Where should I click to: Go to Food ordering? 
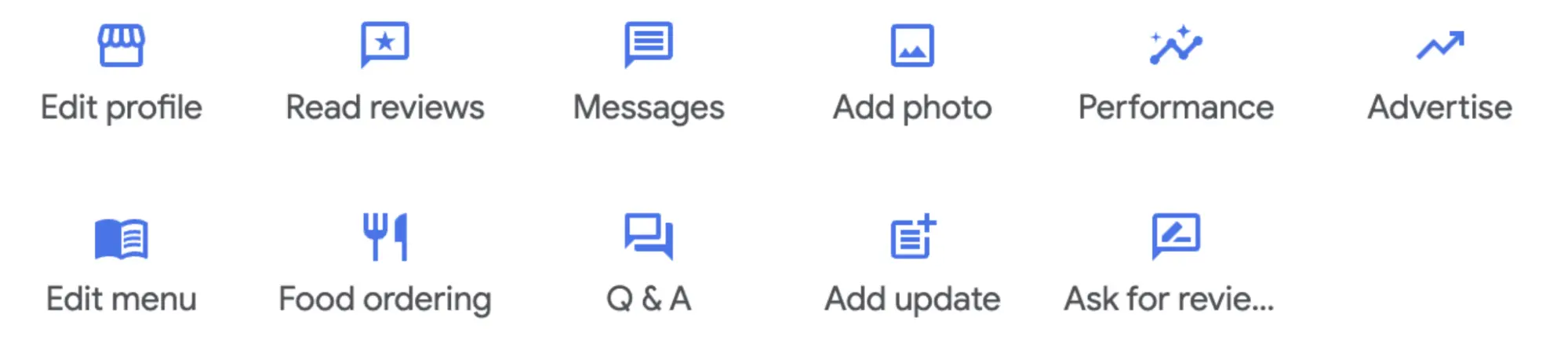click(384, 238)
